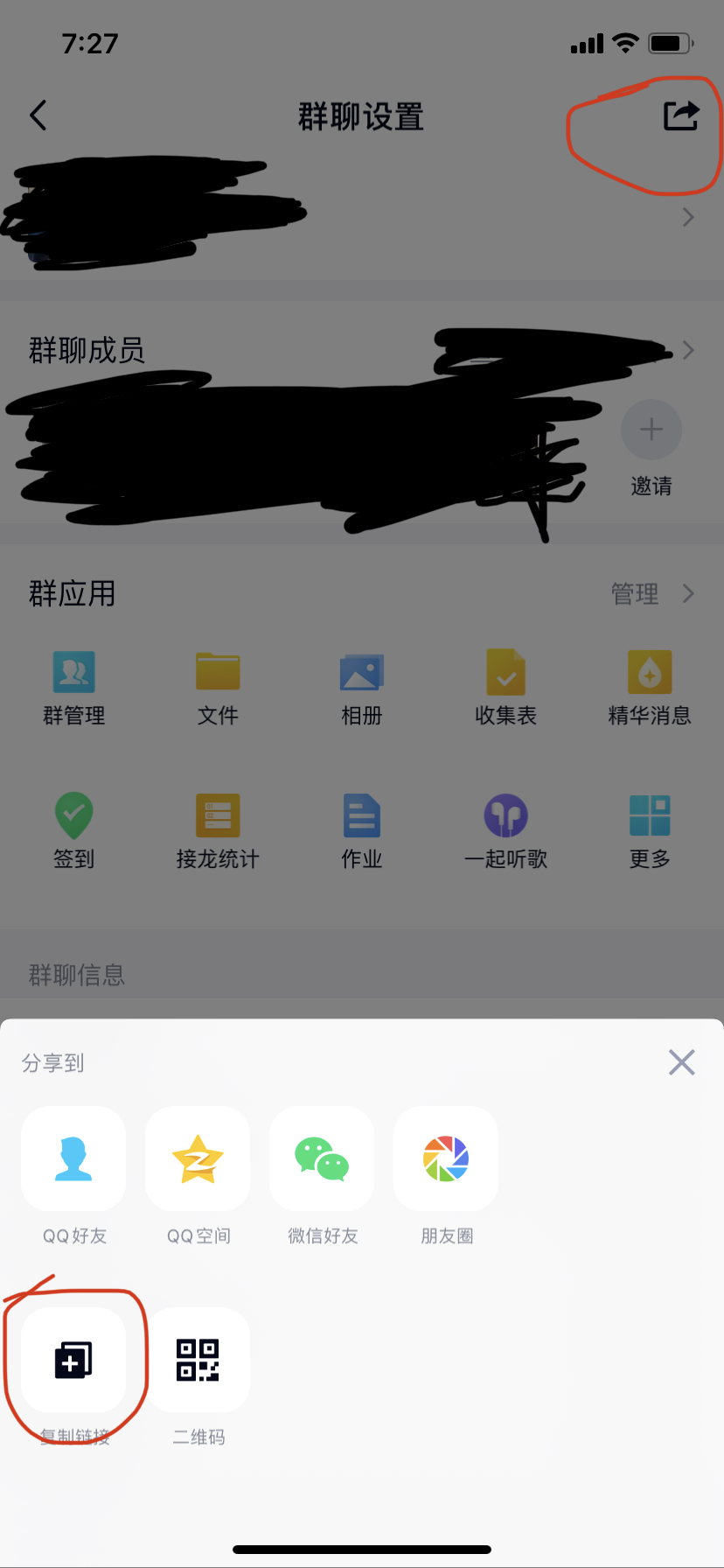Share to 微信好友
Image resolution: width=724 pixels, height=1568 pixels.
pos(322,1158)
